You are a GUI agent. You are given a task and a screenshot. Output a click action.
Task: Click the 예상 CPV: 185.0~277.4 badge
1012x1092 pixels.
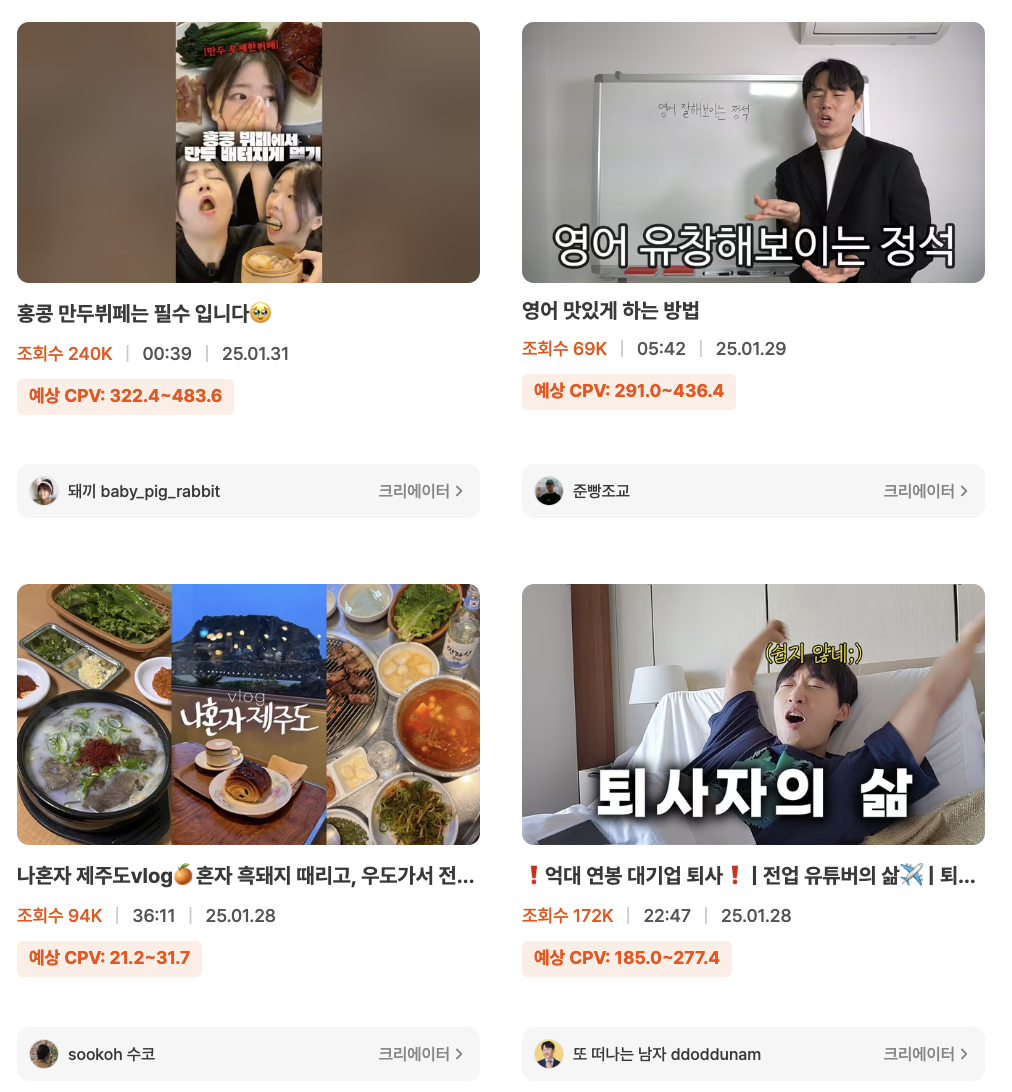[x=627, y=957]
